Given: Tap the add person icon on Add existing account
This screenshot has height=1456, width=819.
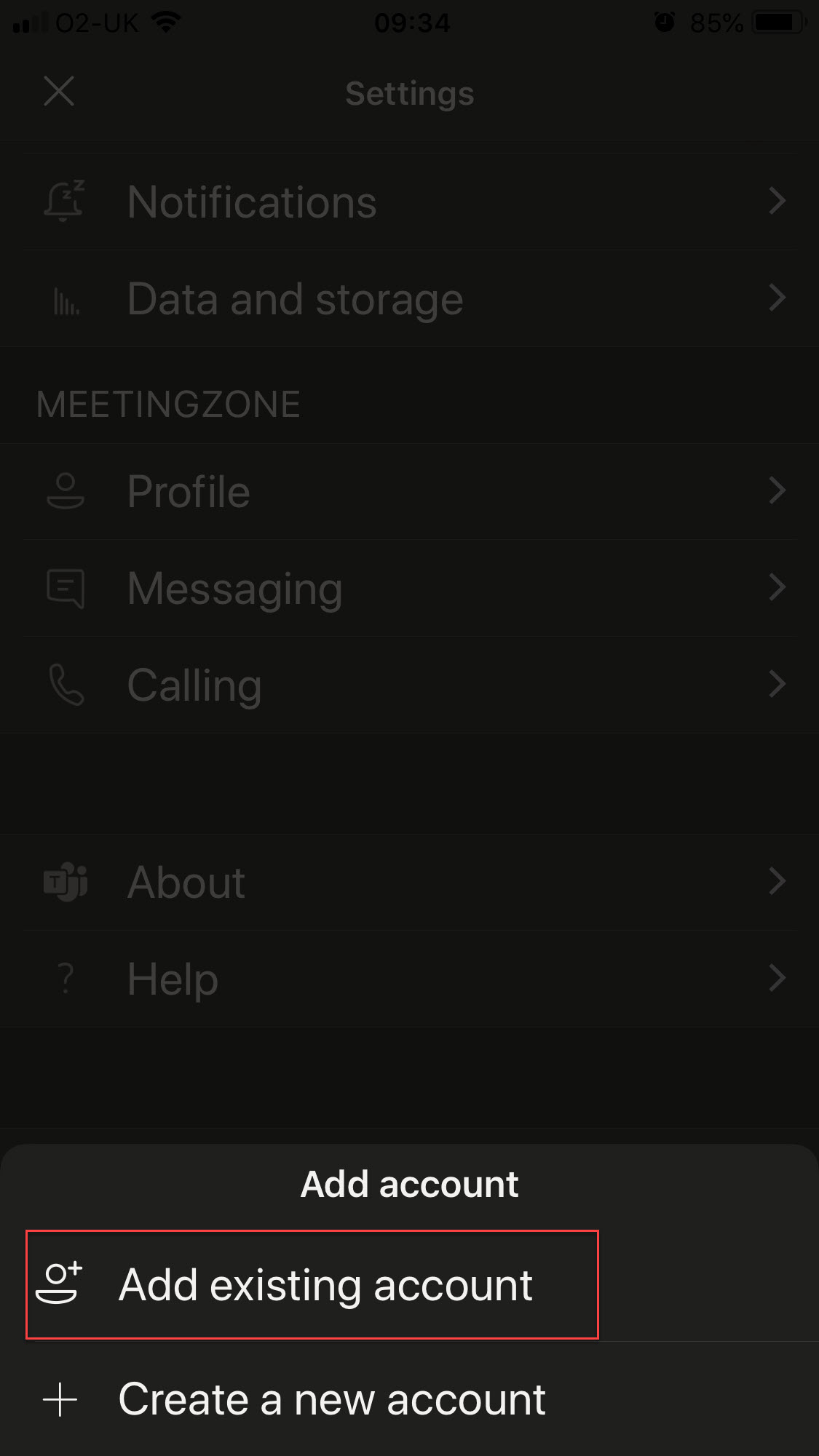Looking at the screenshot, I should 58,1284.
